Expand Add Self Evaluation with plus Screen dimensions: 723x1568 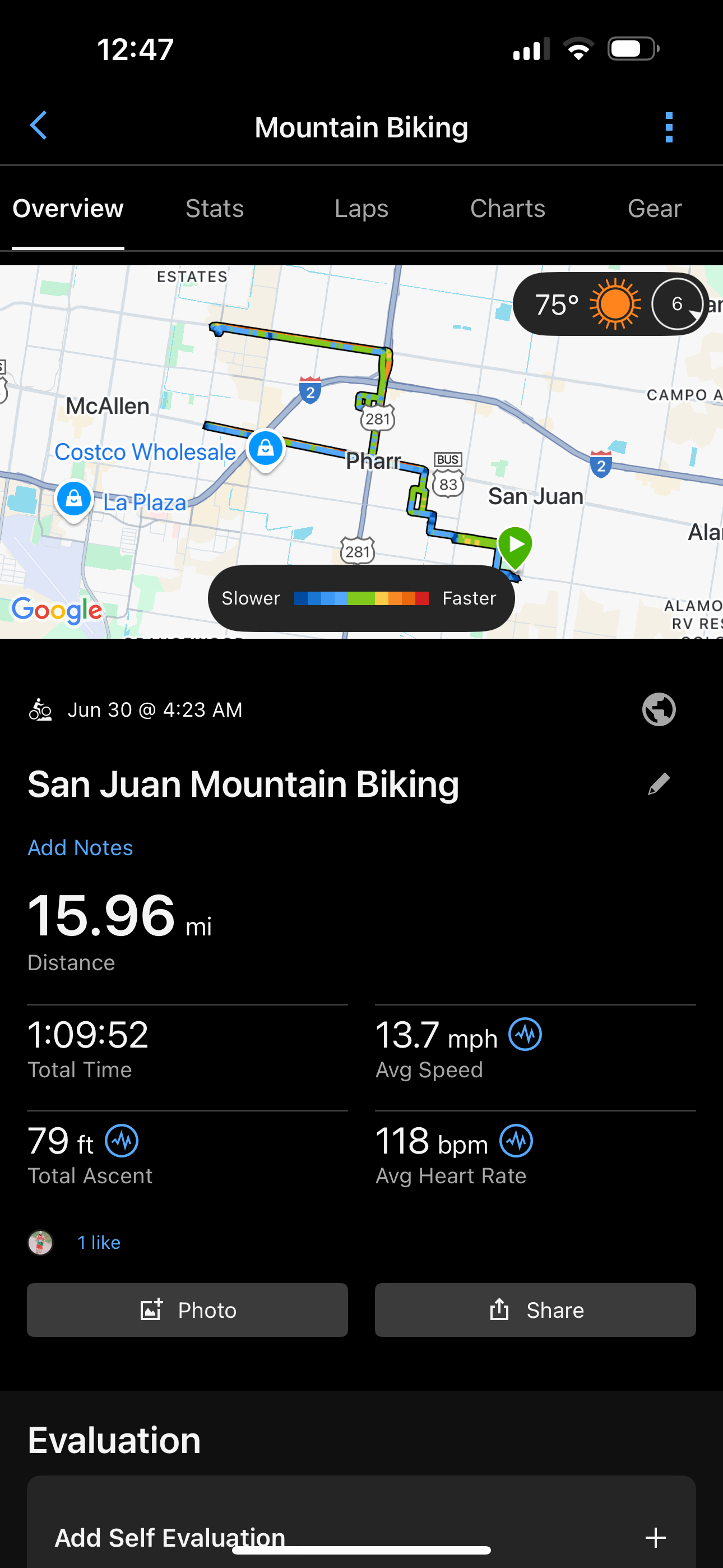[655, 1538]
